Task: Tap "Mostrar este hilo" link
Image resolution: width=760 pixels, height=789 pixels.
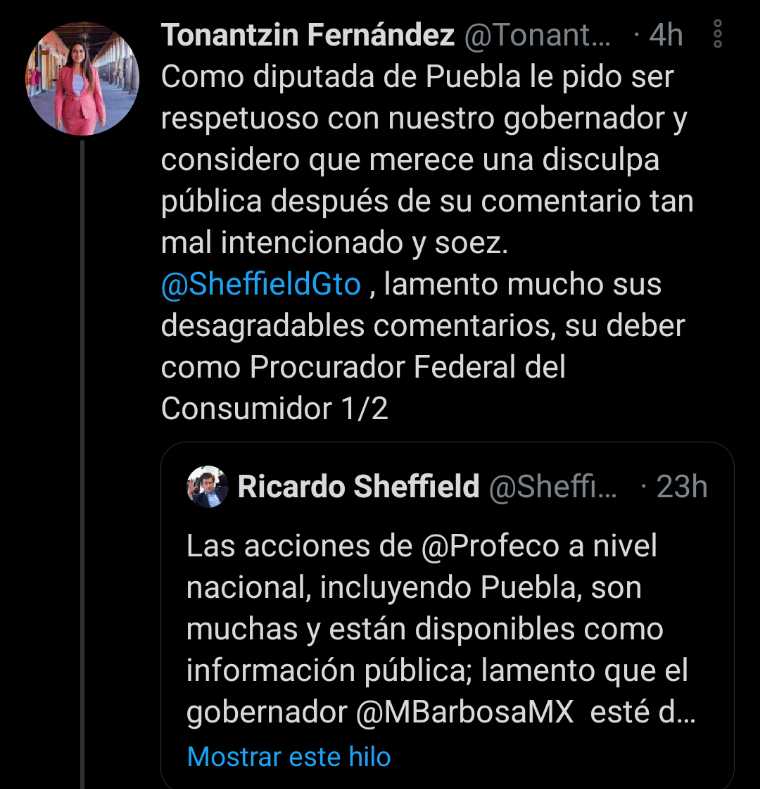Action: pos(289,756)
